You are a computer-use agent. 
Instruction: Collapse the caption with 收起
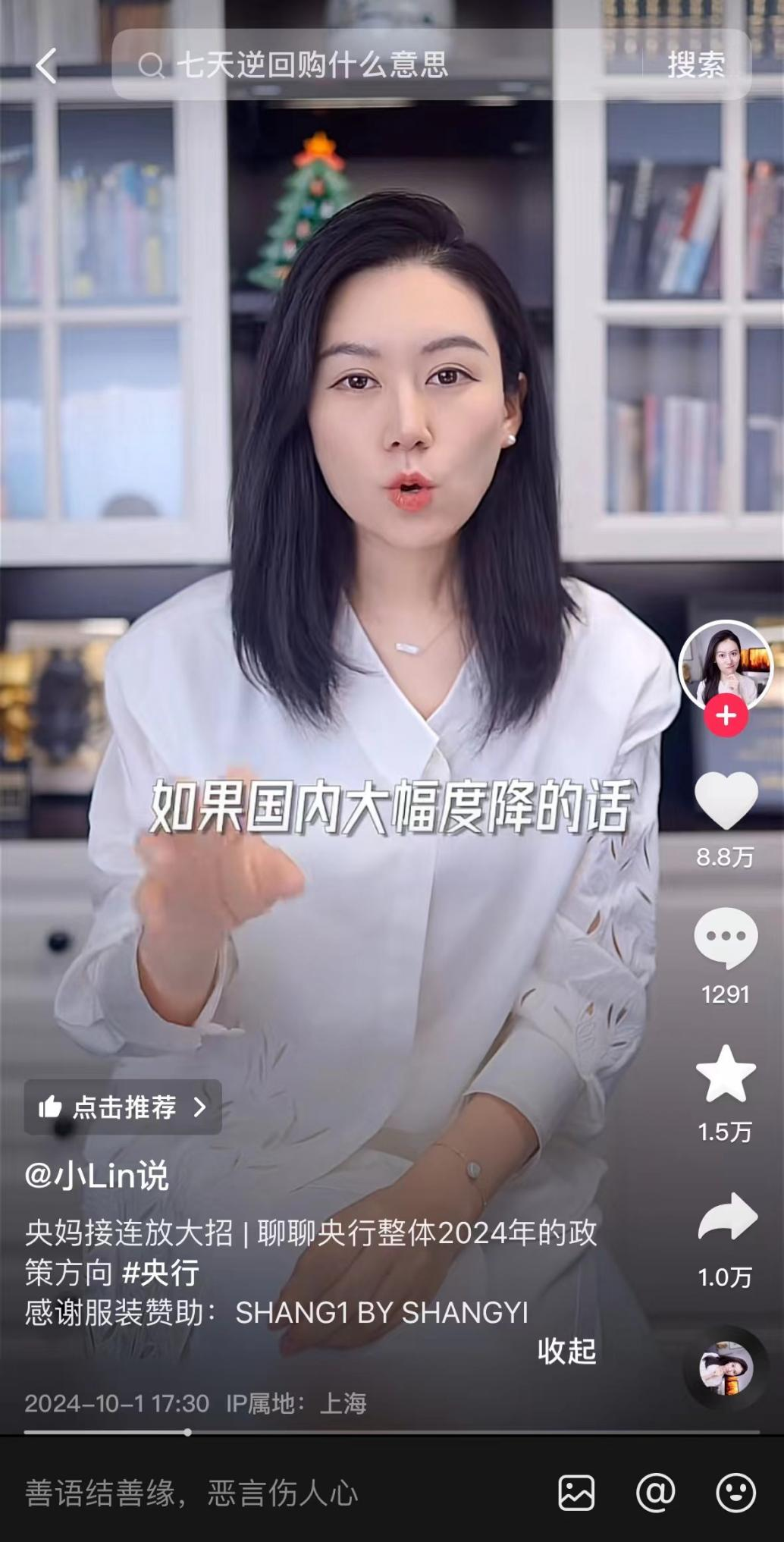point(566,1351)
